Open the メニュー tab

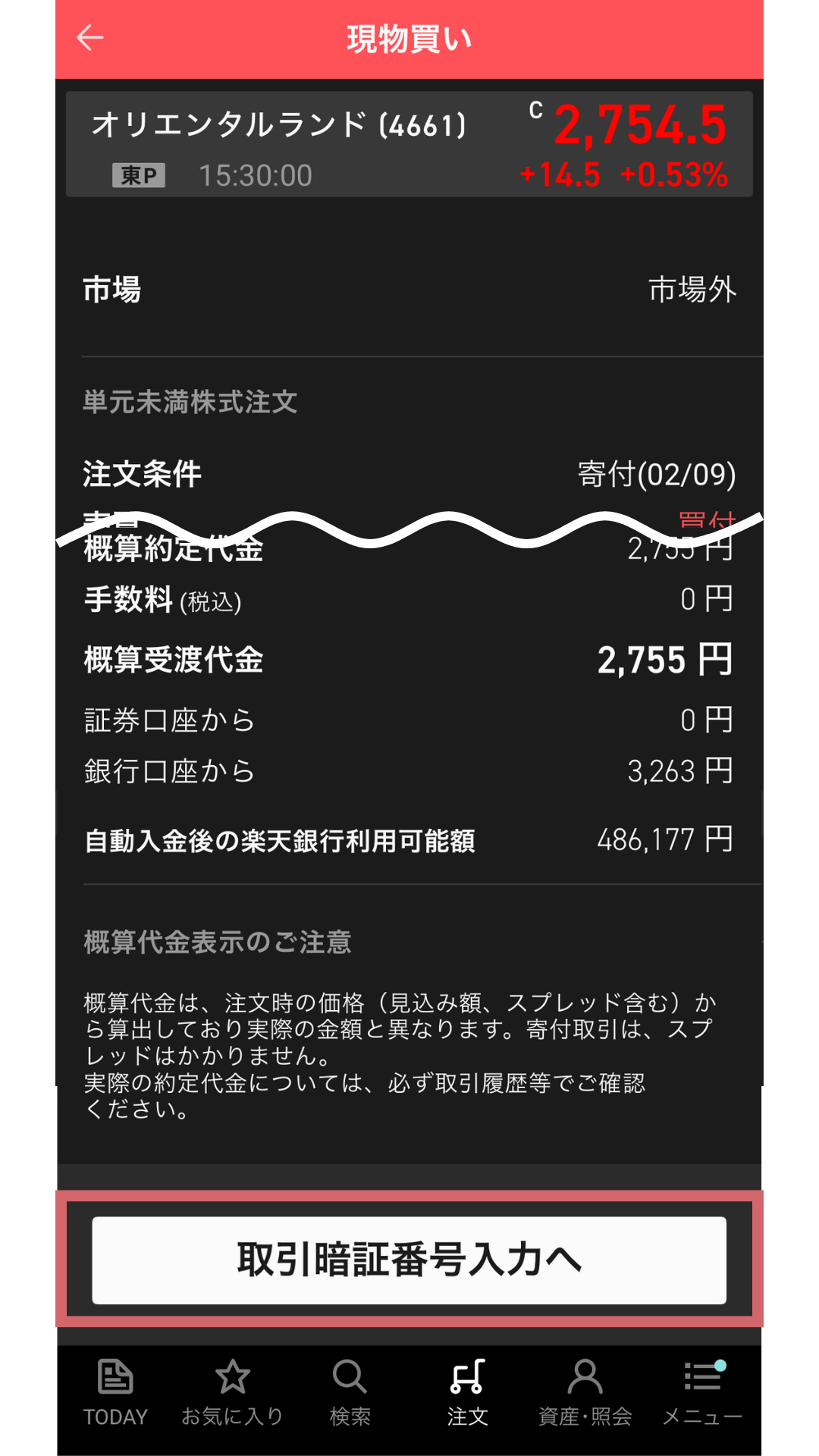tap(702, 1392)
